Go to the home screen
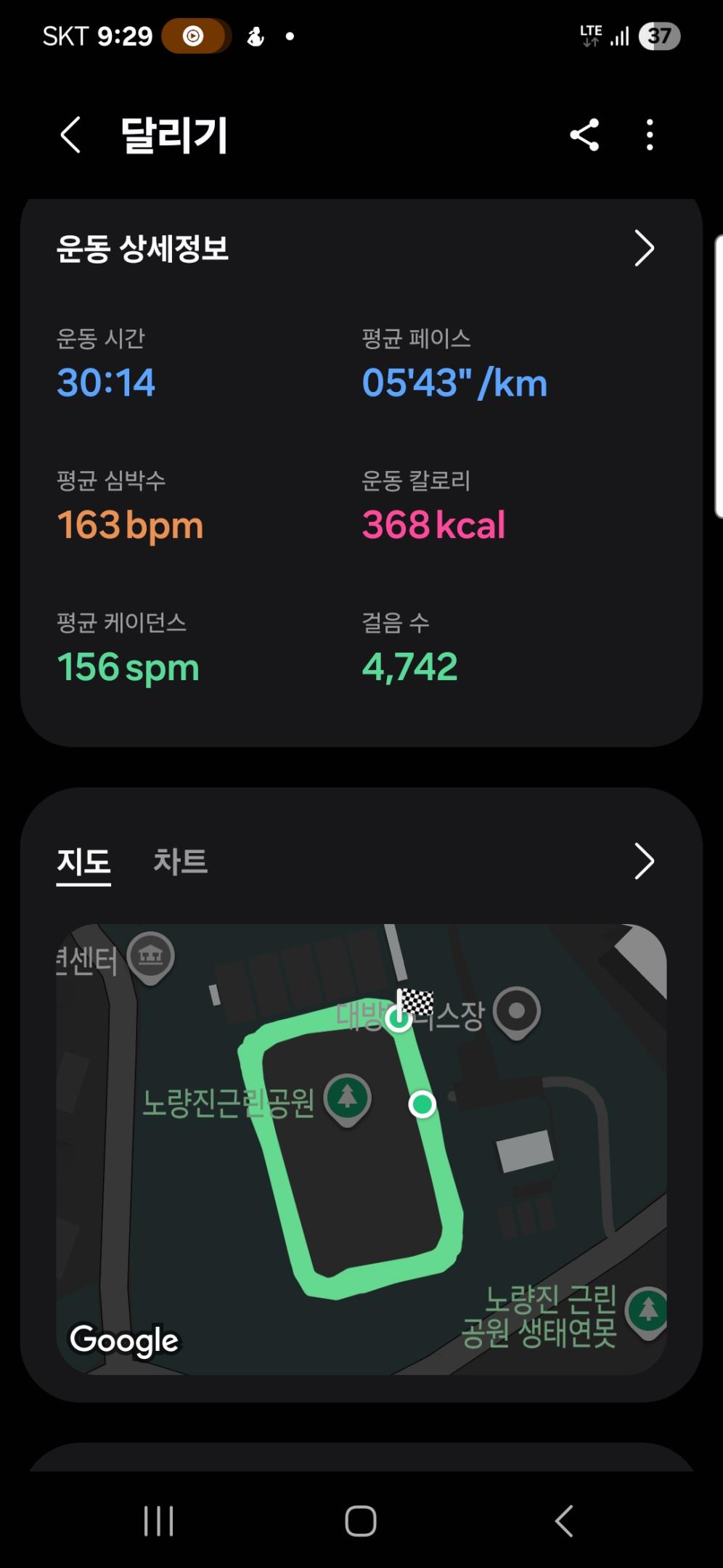 point(361,1521)
